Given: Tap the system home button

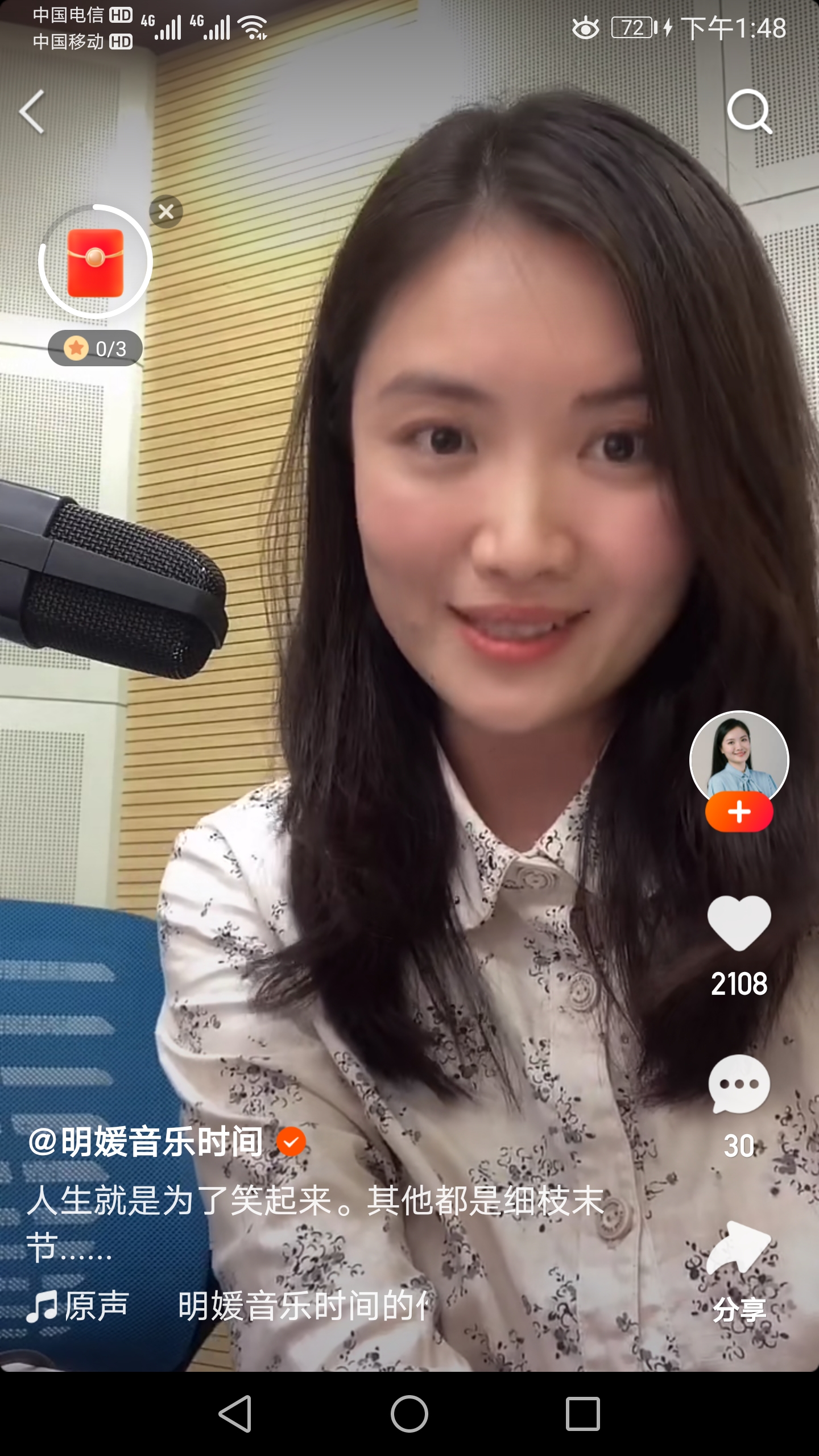Looking at the screenshot, I should pos(409,1413).
